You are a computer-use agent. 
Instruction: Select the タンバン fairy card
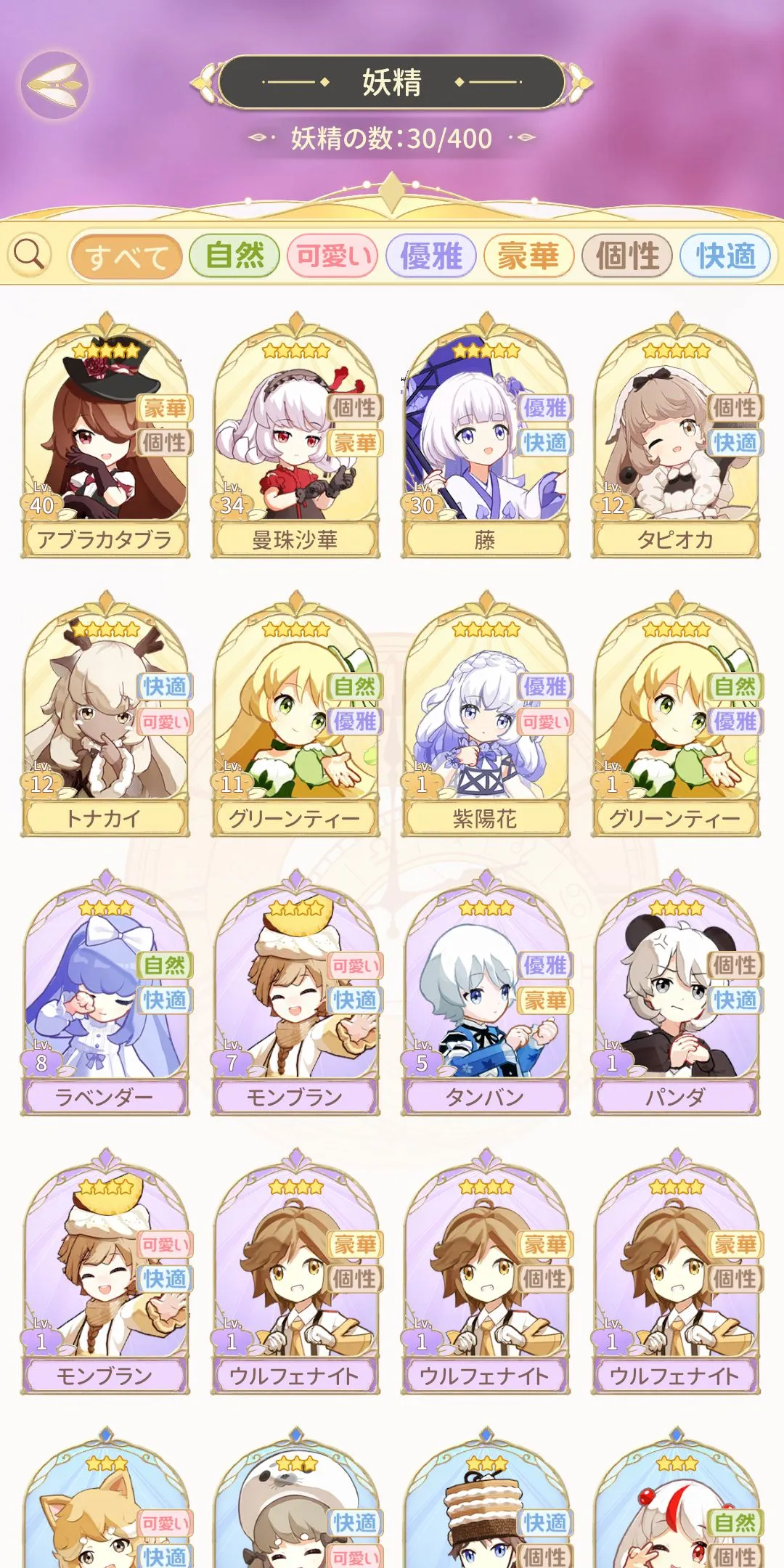(x=486, y=1000)
